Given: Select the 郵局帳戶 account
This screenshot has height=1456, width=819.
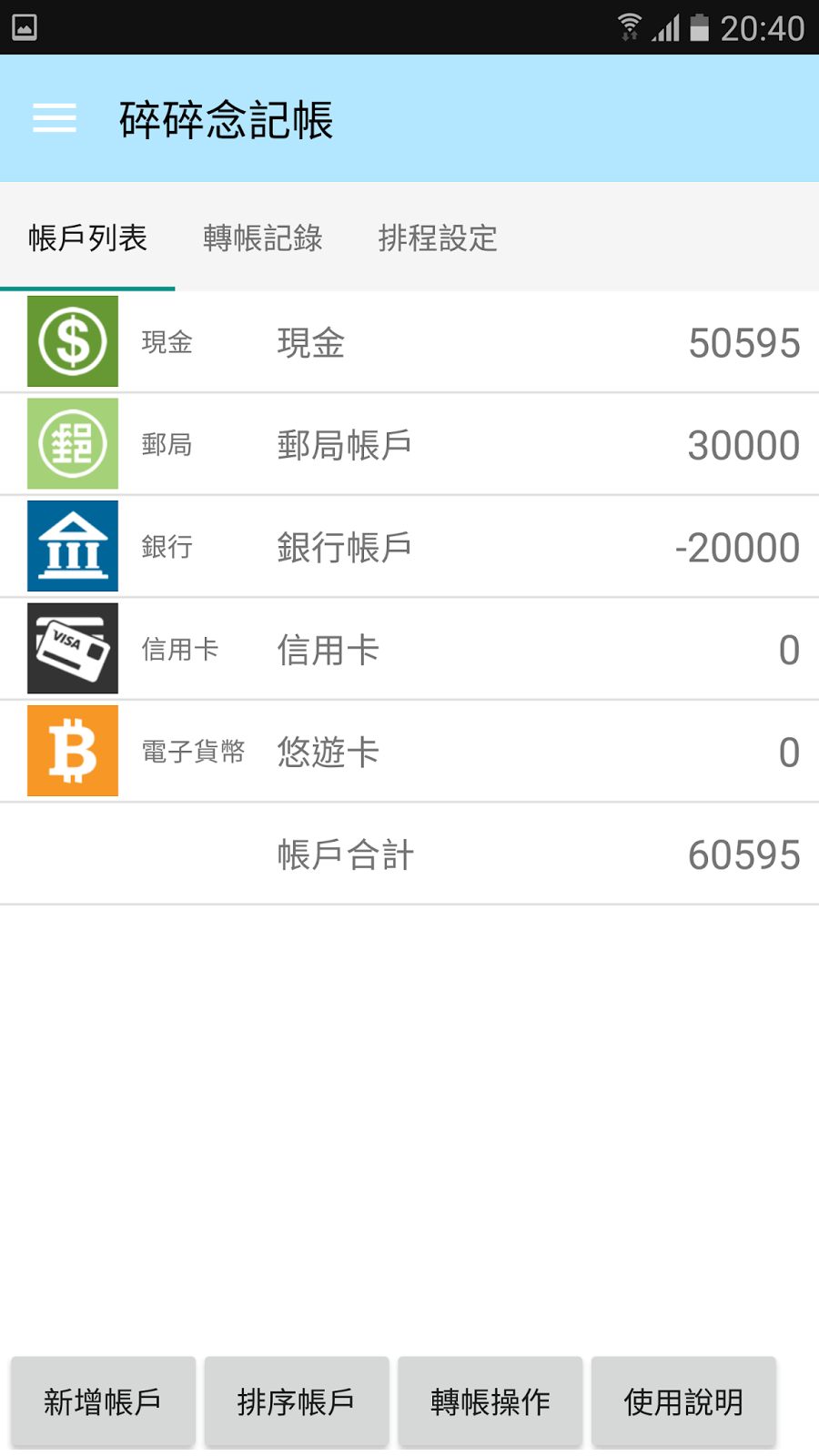Looking at the screenshot, I should [409, 445].
